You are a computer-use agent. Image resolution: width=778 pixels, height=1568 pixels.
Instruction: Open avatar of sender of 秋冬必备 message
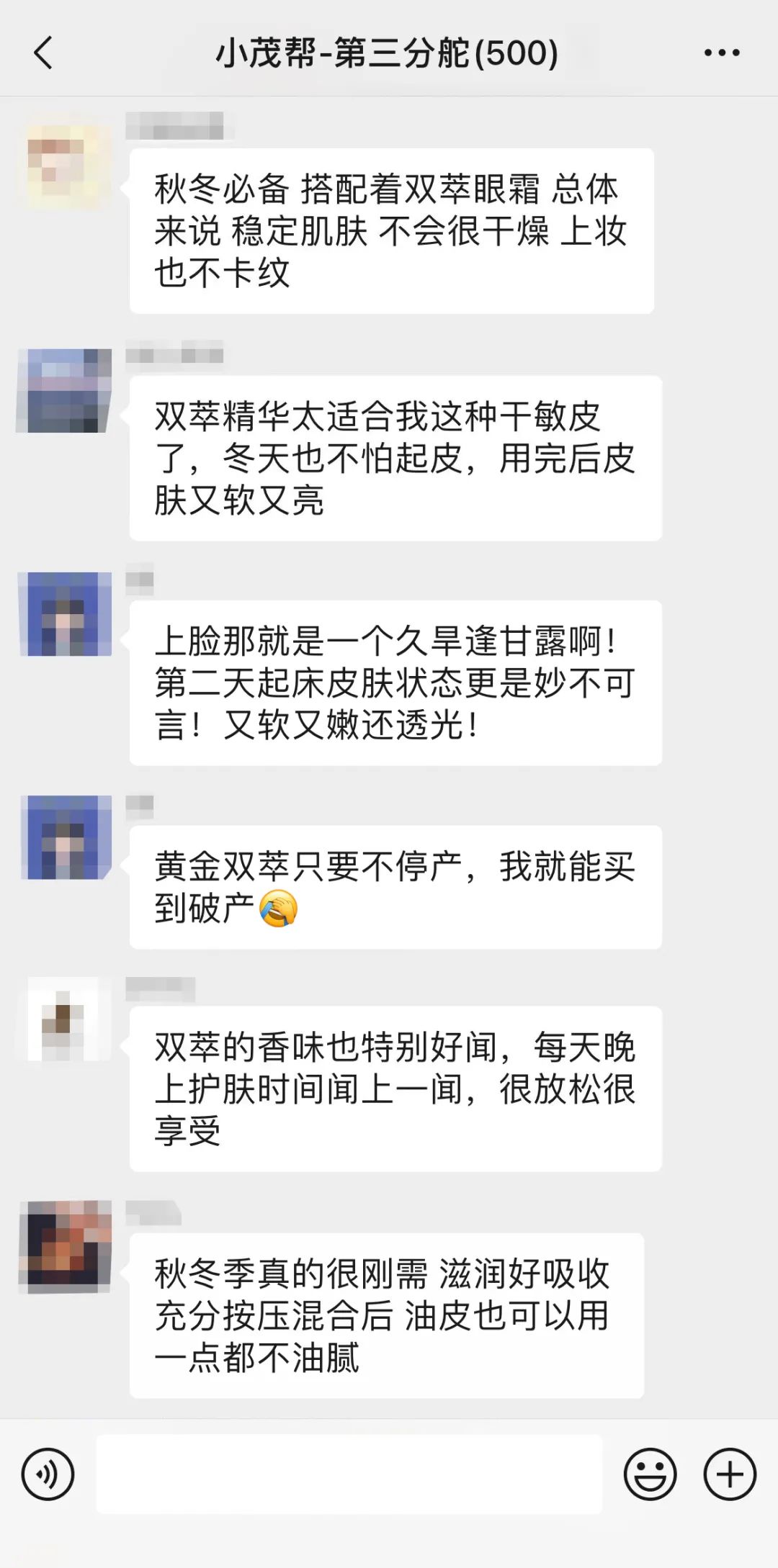(65, 166)
